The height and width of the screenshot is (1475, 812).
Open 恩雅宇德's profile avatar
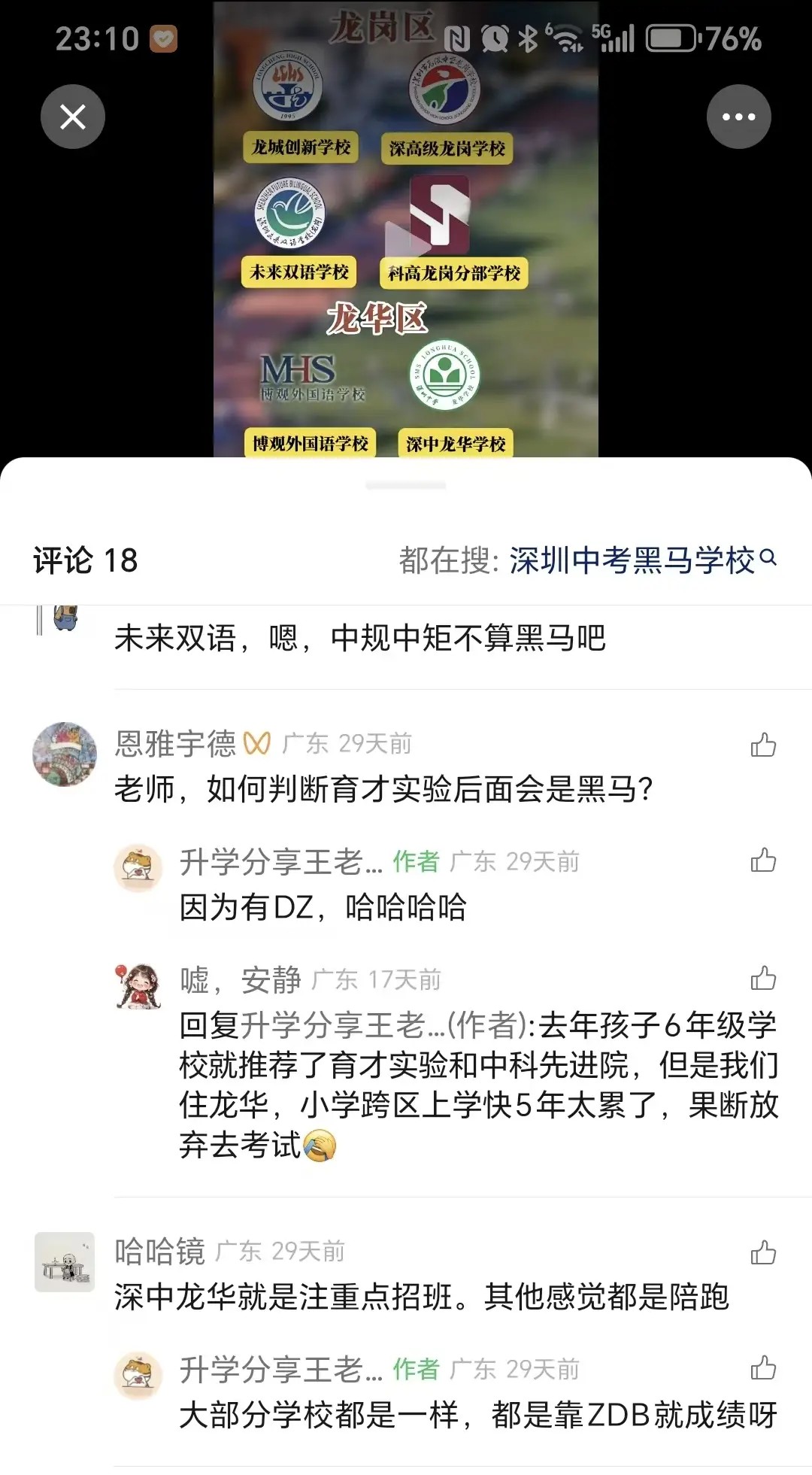pyautogui.click(x=65, y=754)
